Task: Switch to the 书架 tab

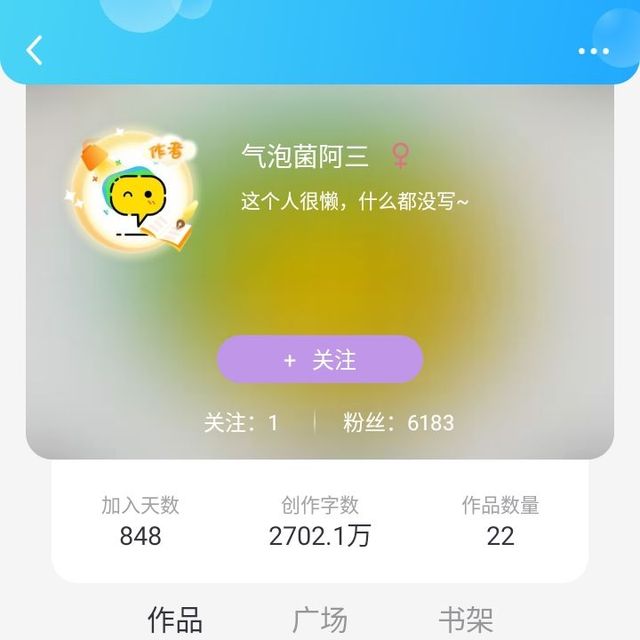Action: tap(466, 620)
